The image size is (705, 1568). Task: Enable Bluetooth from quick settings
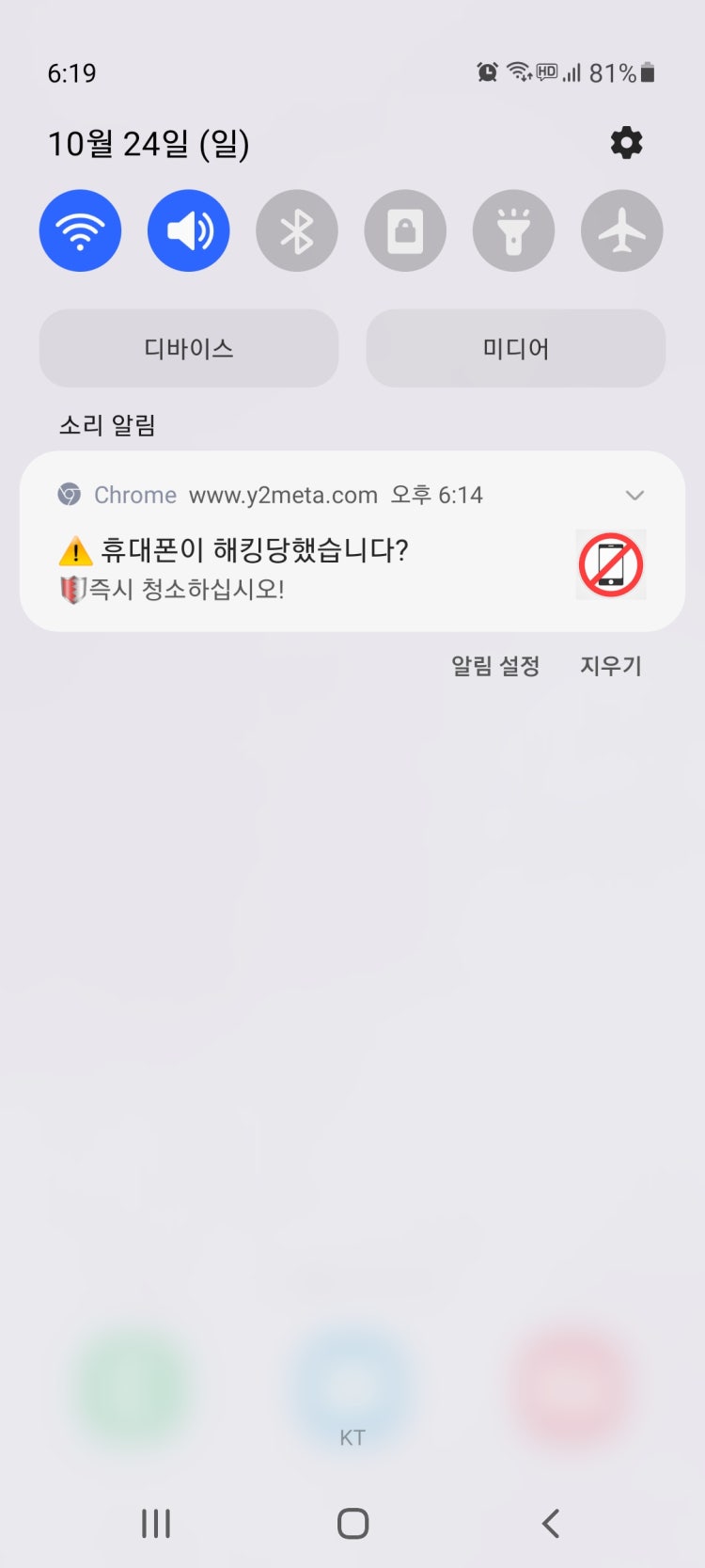pyautogui.click(x=296, y=230)
